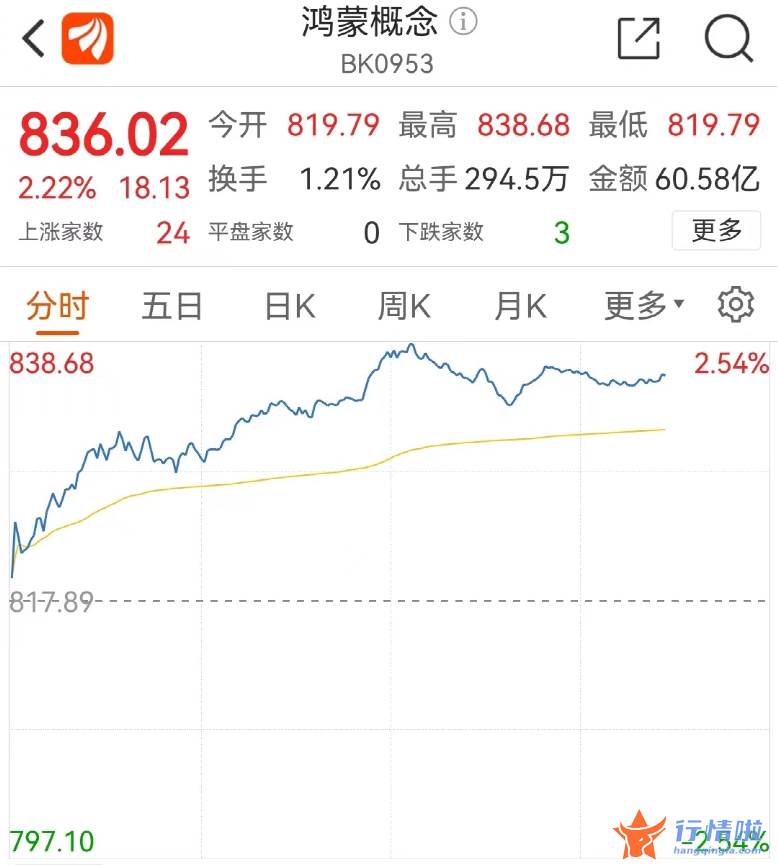Open the search magnifier
Image resolution: width=778 pixels, height=865 pixels.
point(727,39)
